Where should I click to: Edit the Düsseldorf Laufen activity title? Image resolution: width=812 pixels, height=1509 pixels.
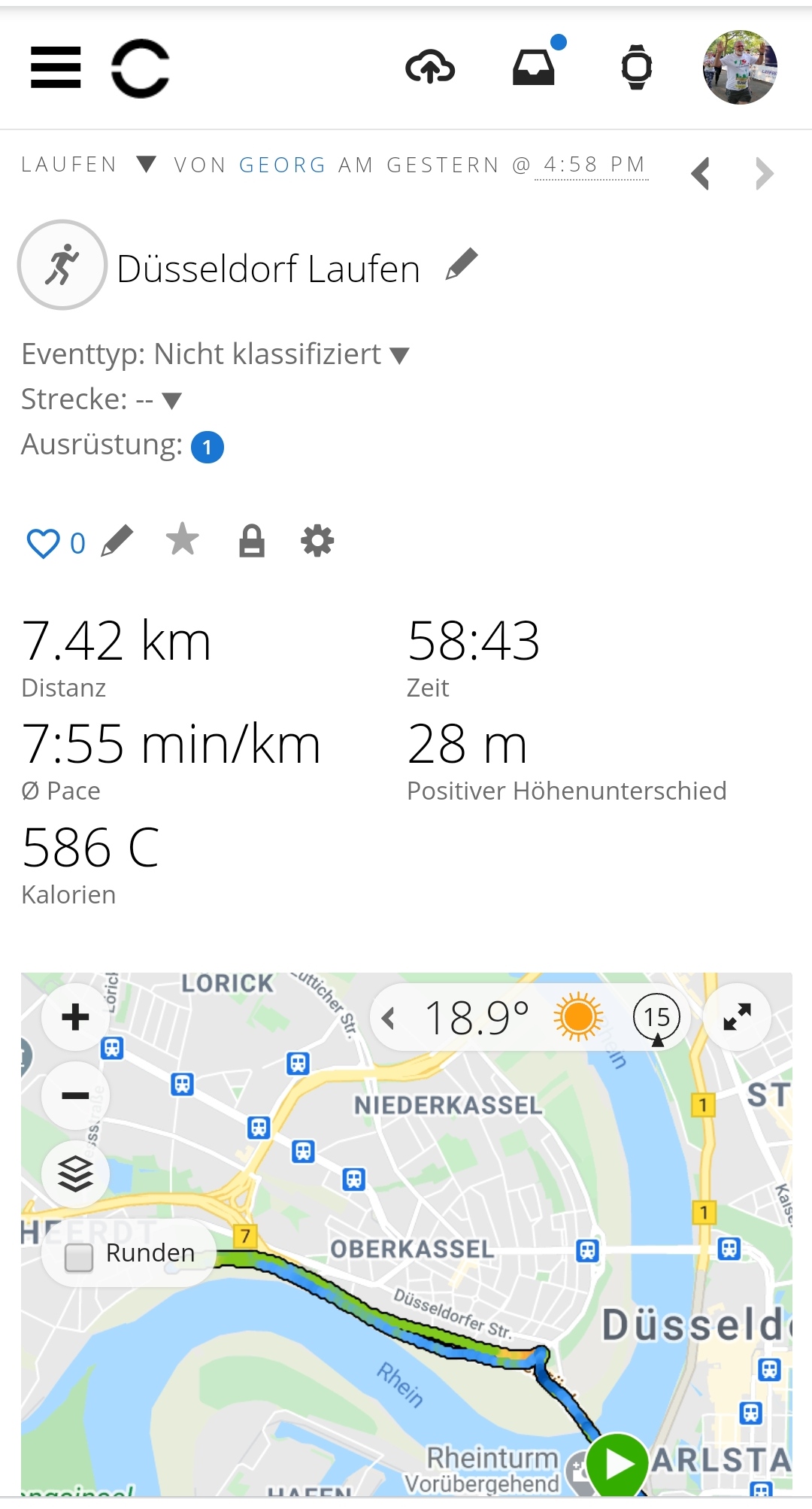pyautogui.click(x=462, y=265)
